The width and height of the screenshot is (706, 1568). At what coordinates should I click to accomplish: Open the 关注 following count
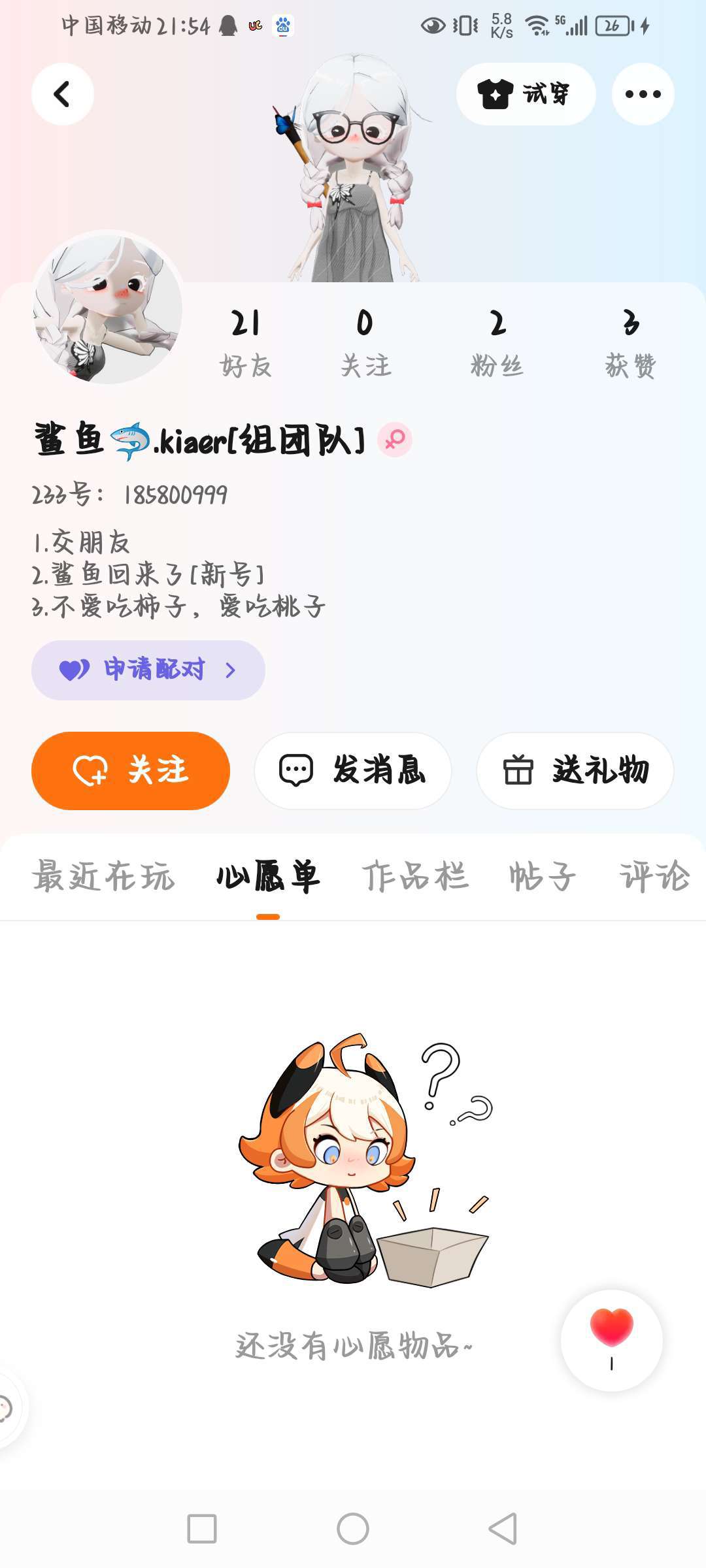pos(365,342)
